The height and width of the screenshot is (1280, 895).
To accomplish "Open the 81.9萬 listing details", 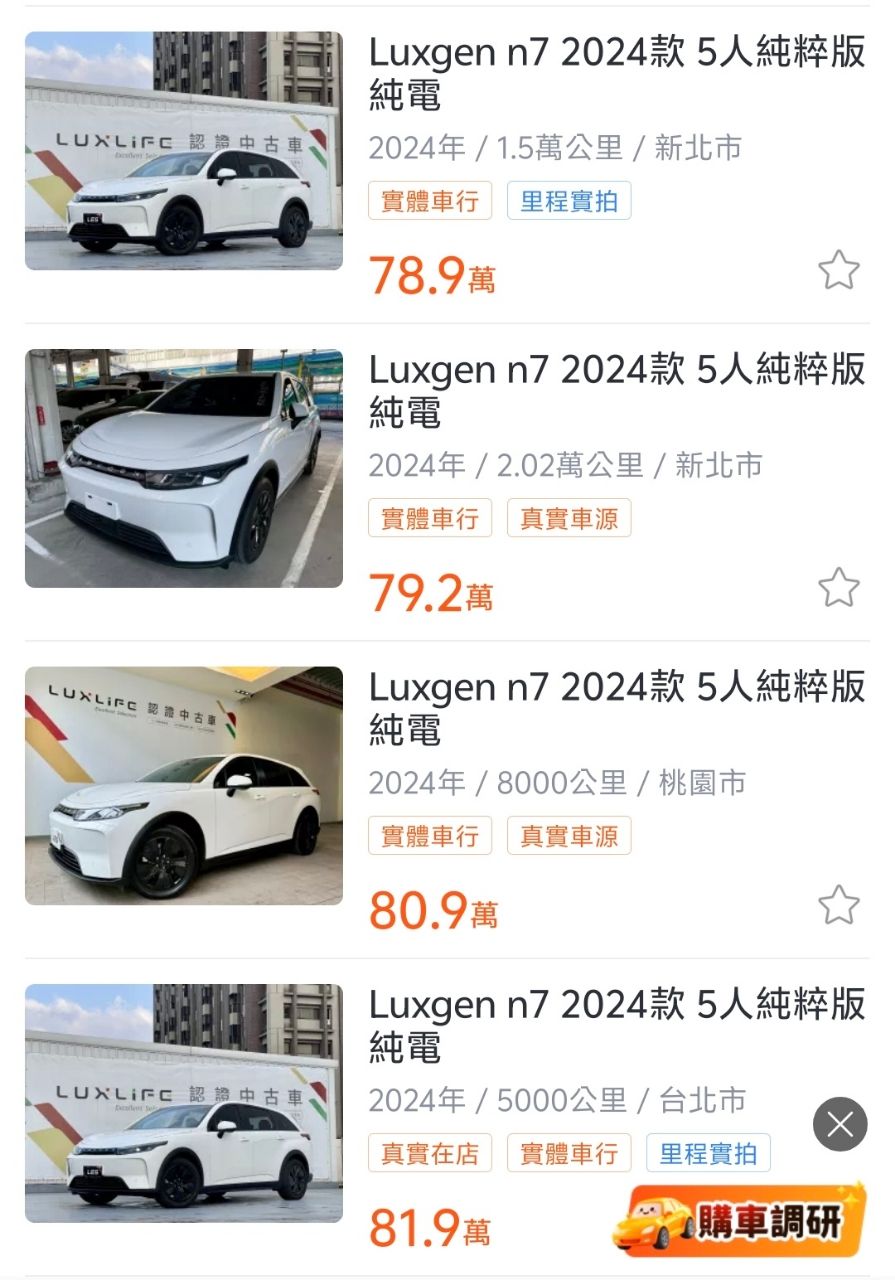I will coord(617,1027).
